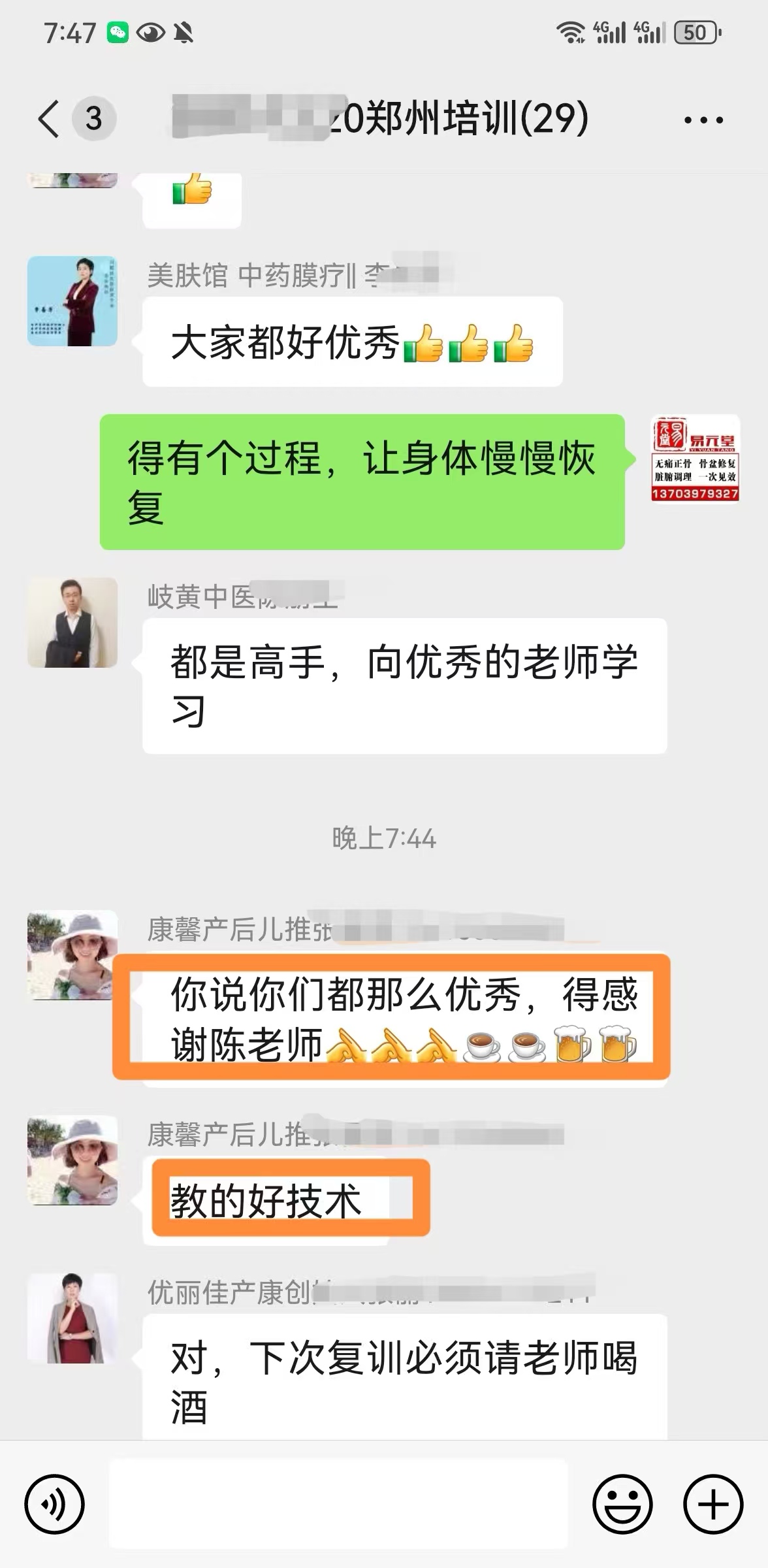Focus the message text field

(338, 1504)
